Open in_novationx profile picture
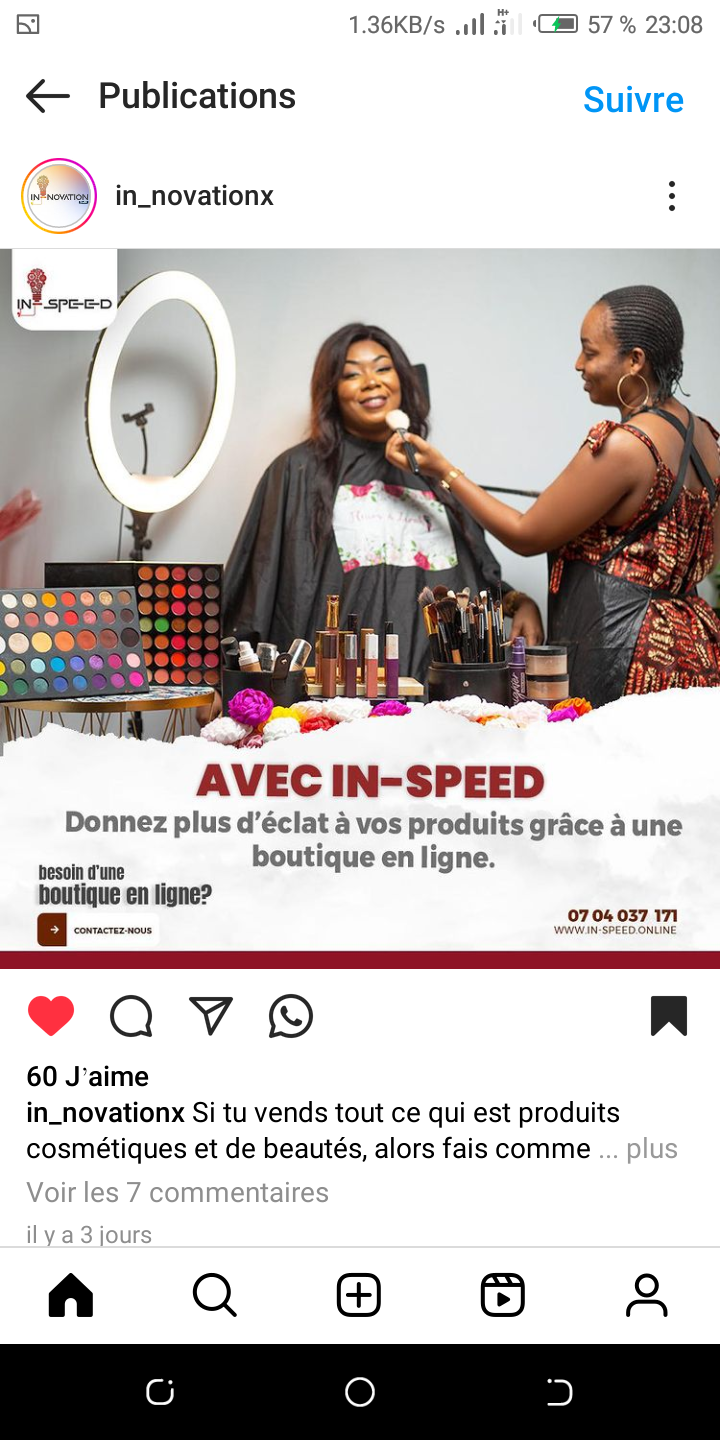This screenshot has height=1440, width=720. coord(59,196)
